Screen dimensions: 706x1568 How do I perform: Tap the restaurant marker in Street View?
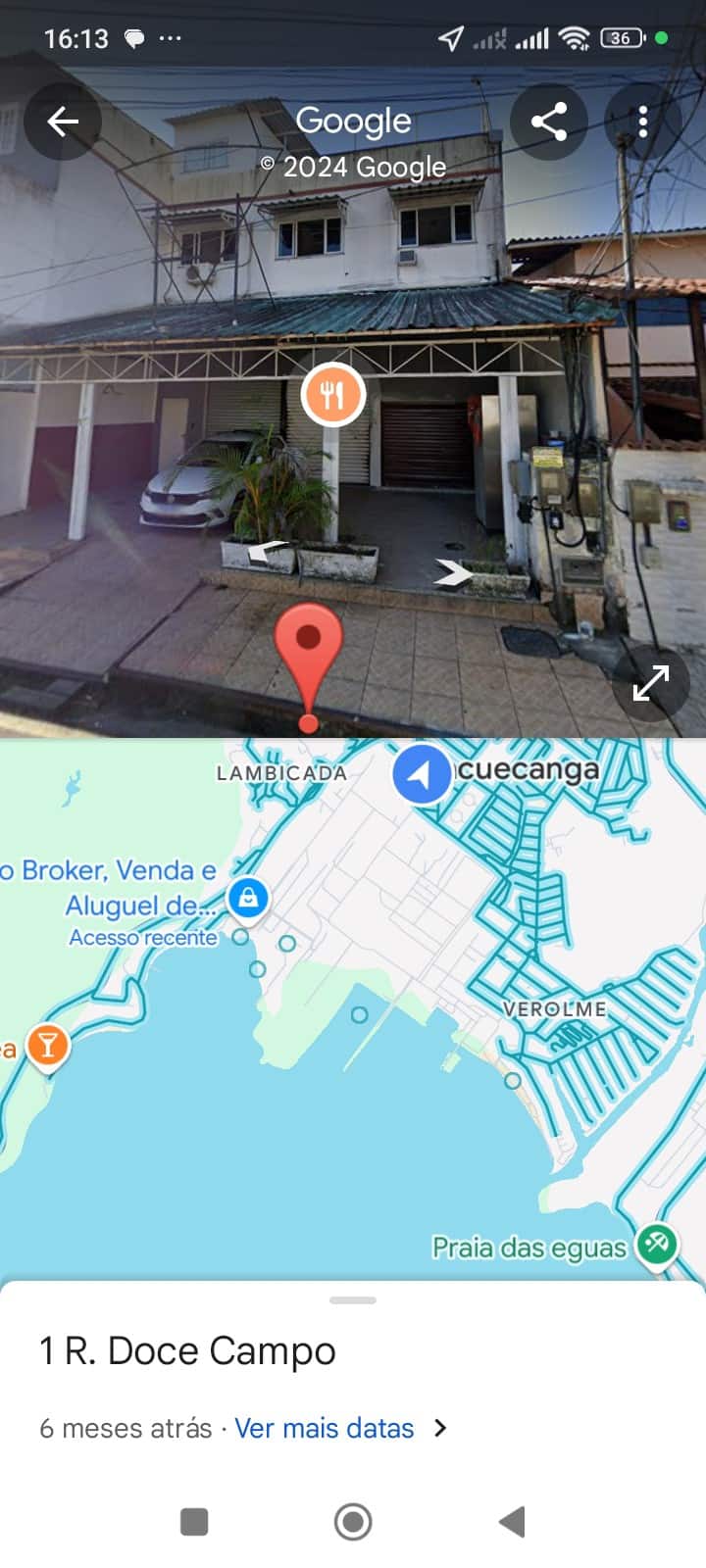[x=333, y=395]
